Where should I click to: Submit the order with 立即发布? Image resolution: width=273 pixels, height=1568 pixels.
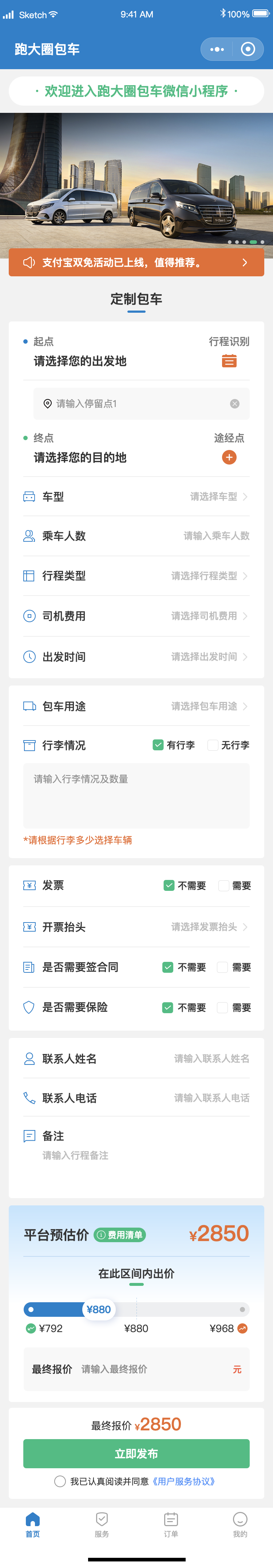[x=136, y=1454]
